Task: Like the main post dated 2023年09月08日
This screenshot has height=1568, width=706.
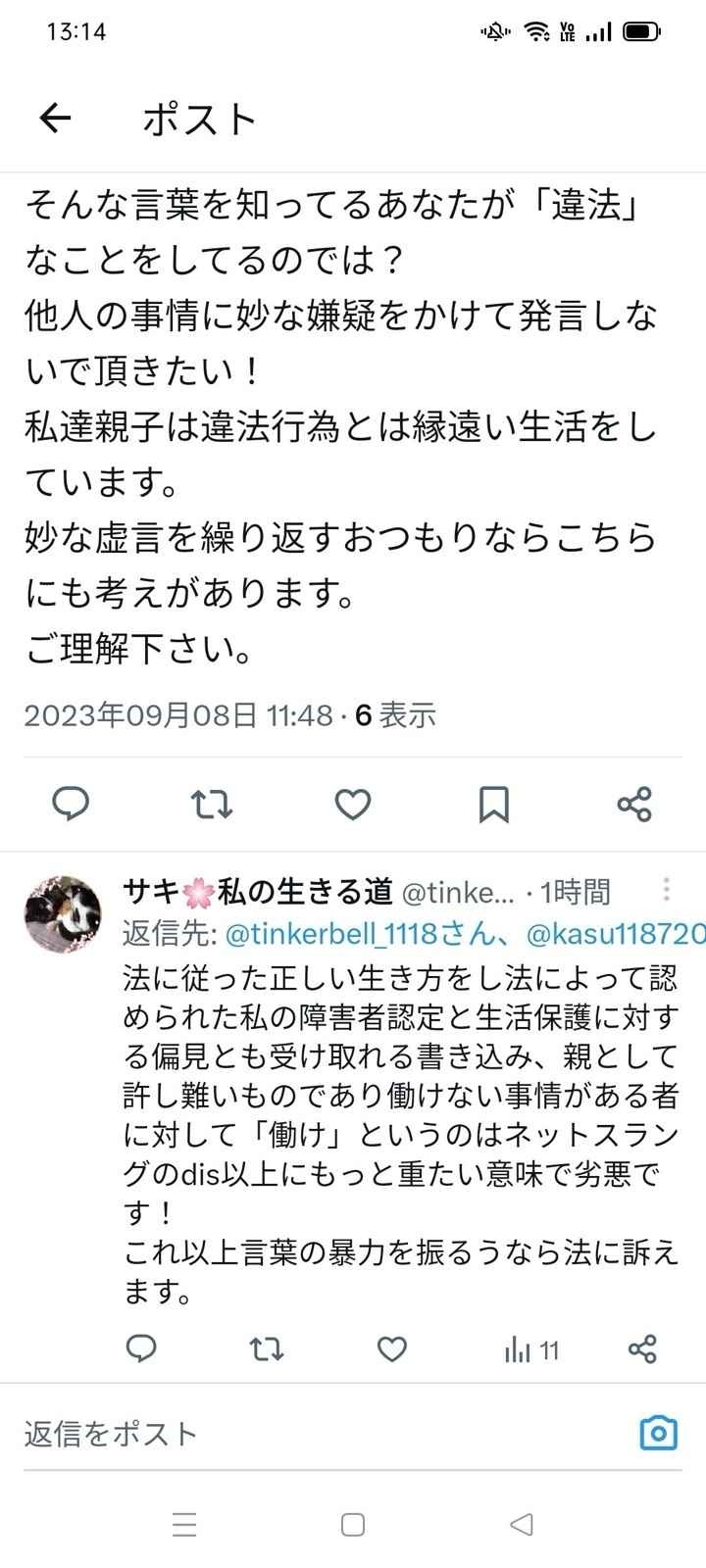Action: [353, 805]
